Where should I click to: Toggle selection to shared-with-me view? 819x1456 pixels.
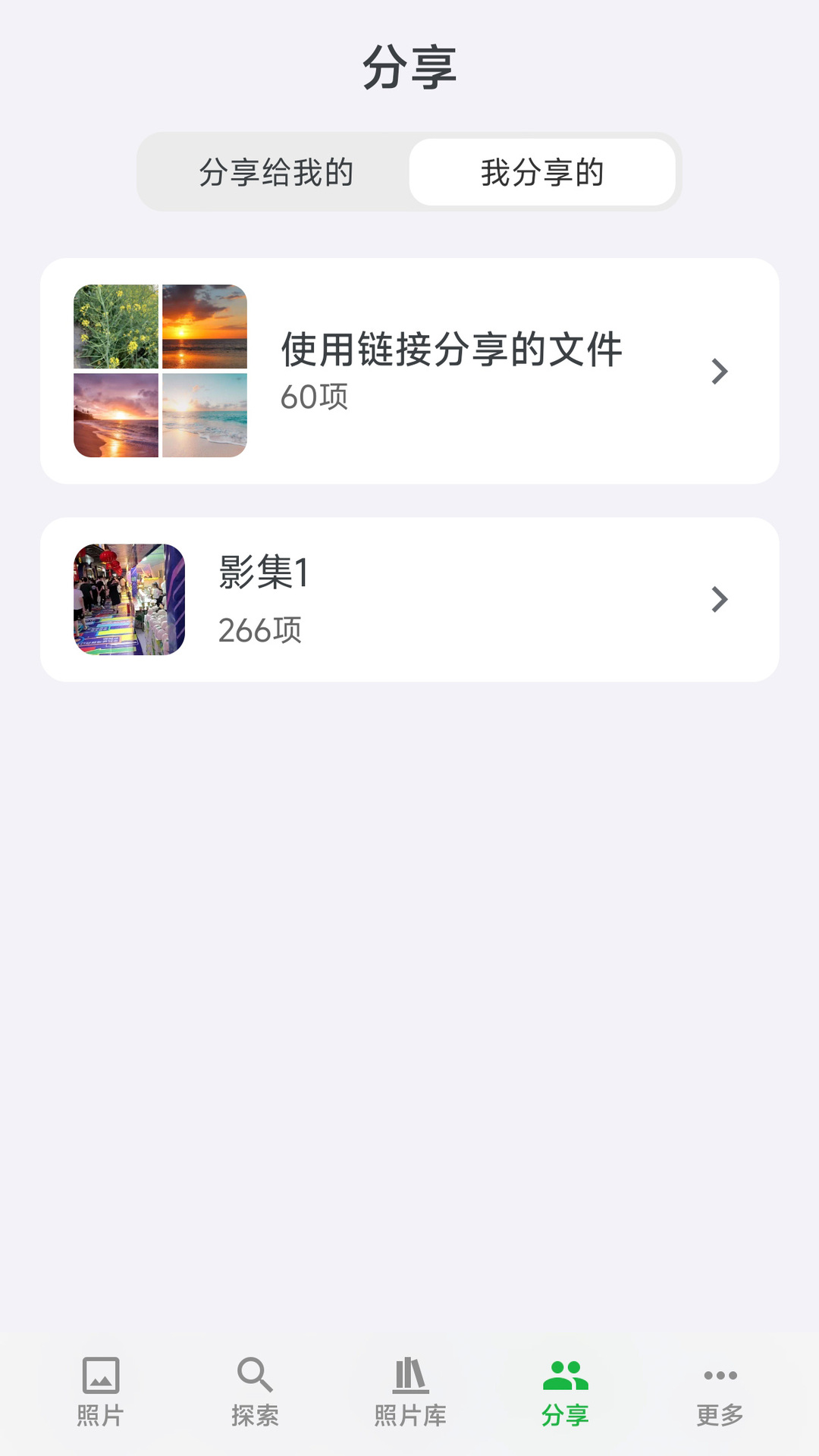(278, 174)
